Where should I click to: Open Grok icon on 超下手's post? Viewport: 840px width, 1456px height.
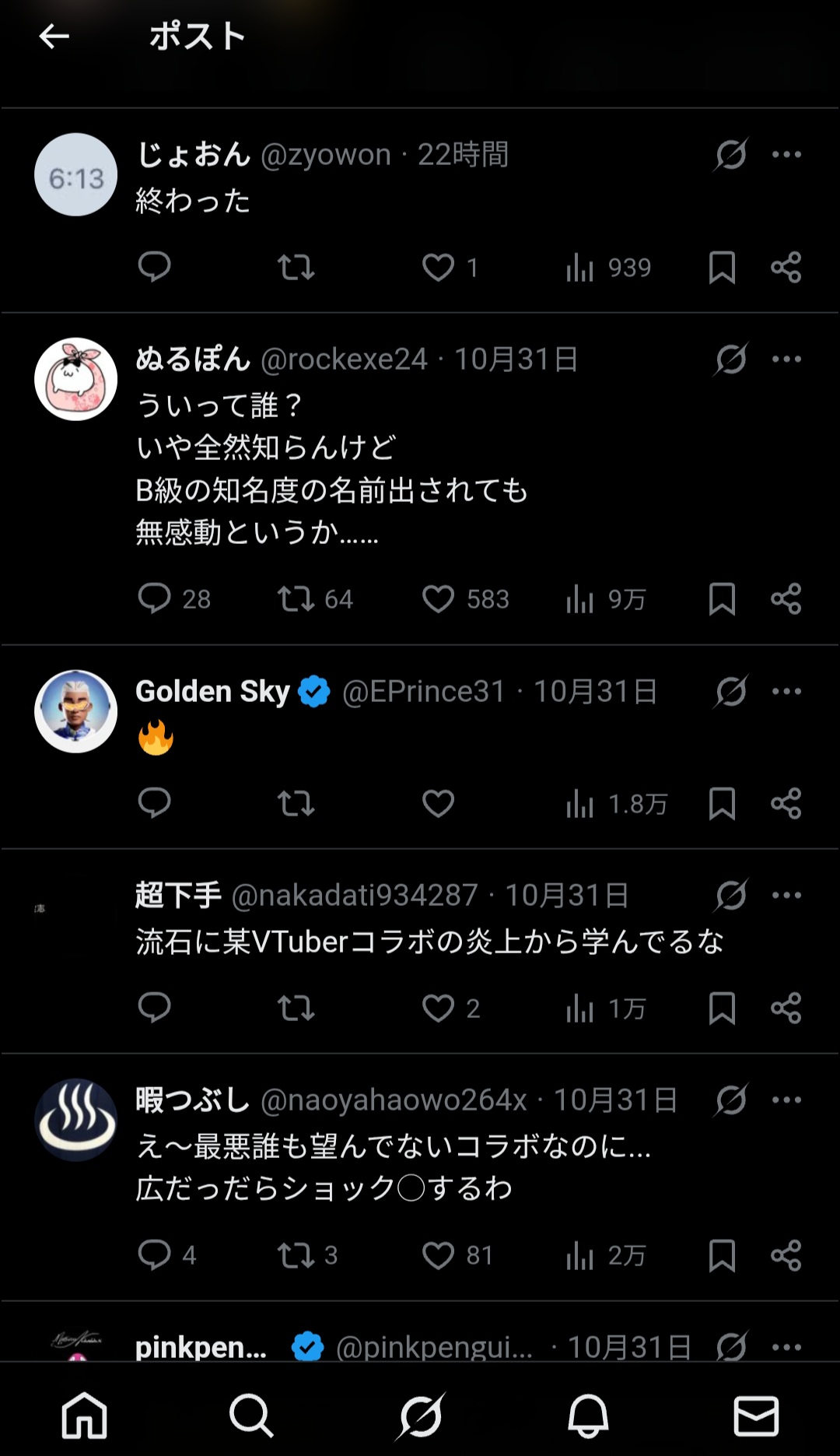731,895
